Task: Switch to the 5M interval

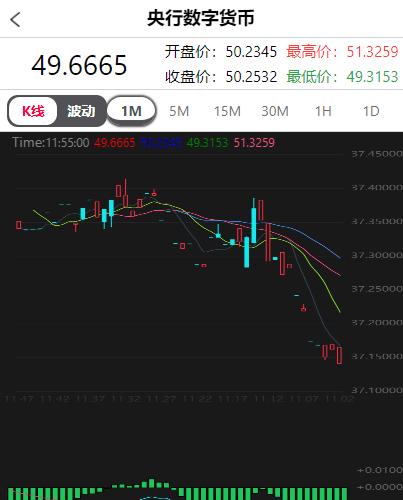Action: pos(179,111)
